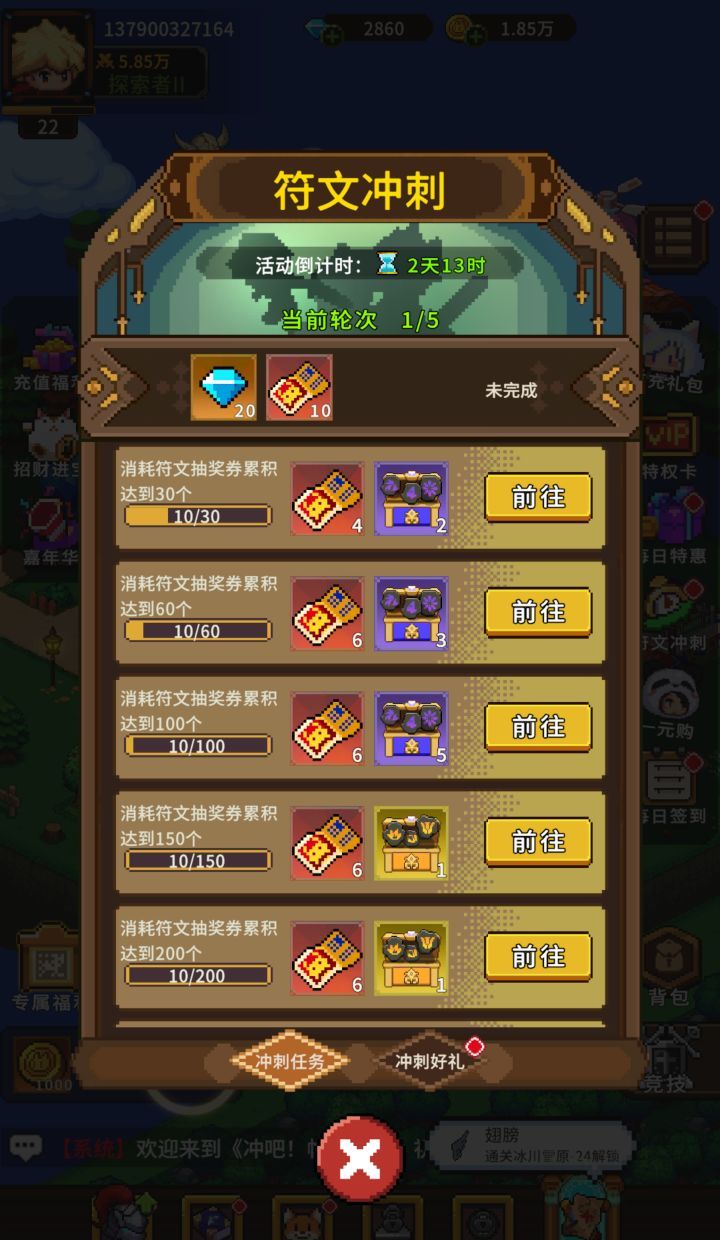View the rune ticket round reward
Image resolution: width=720 pixels, height=1240 pixels.
(x=299, y=388)
